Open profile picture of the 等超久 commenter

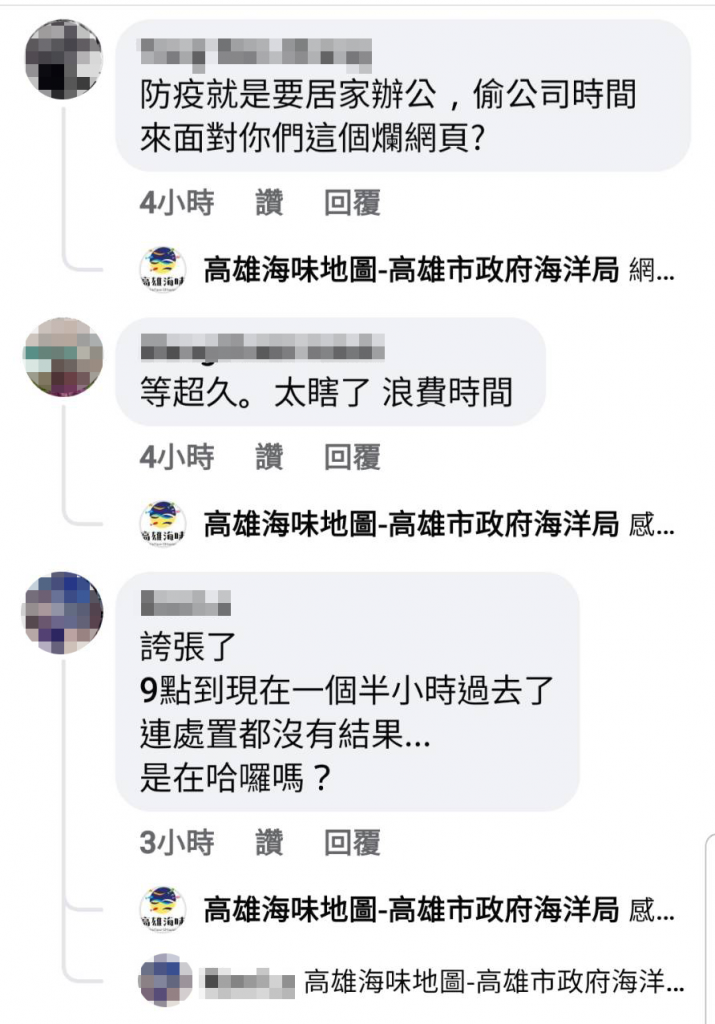pos(63,357)
